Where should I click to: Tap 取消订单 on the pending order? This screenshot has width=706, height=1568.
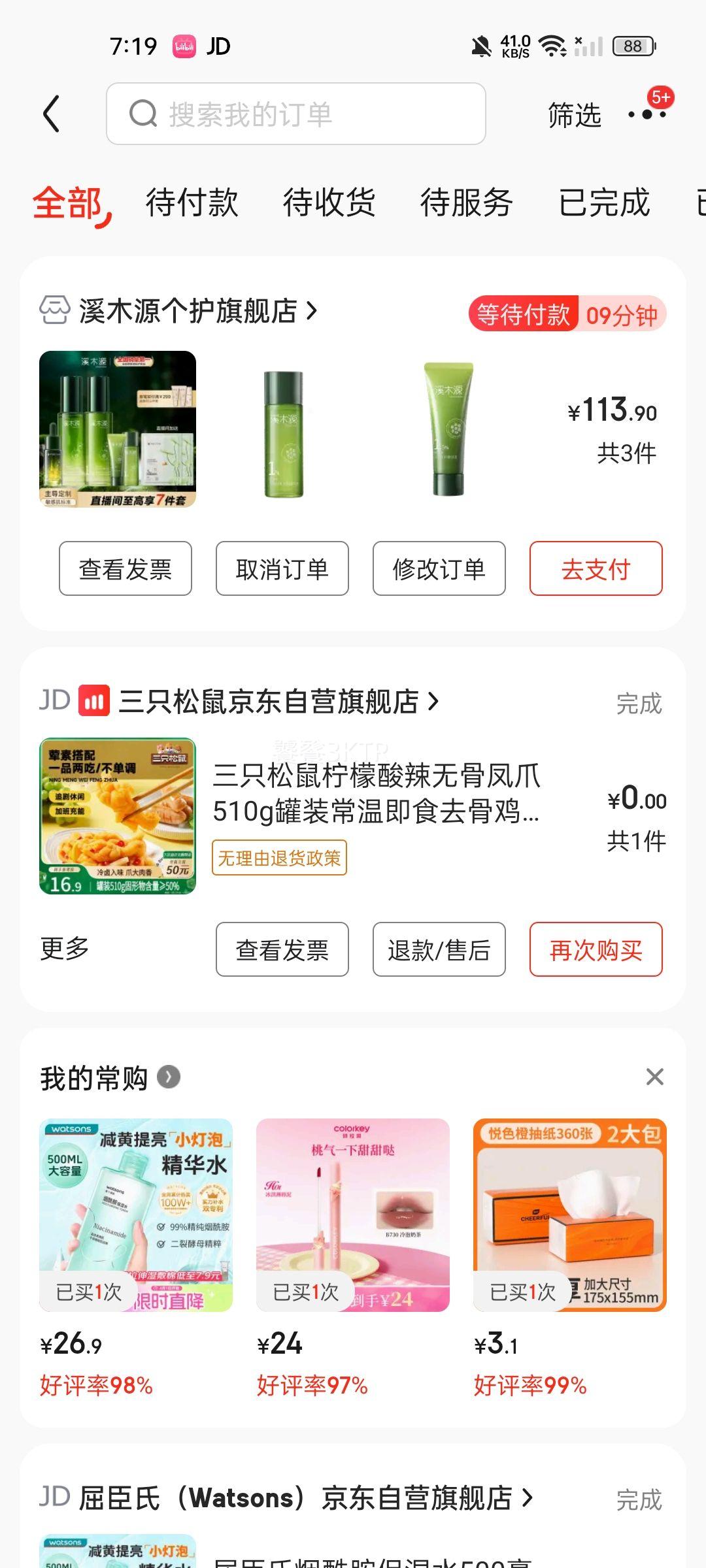282,569
